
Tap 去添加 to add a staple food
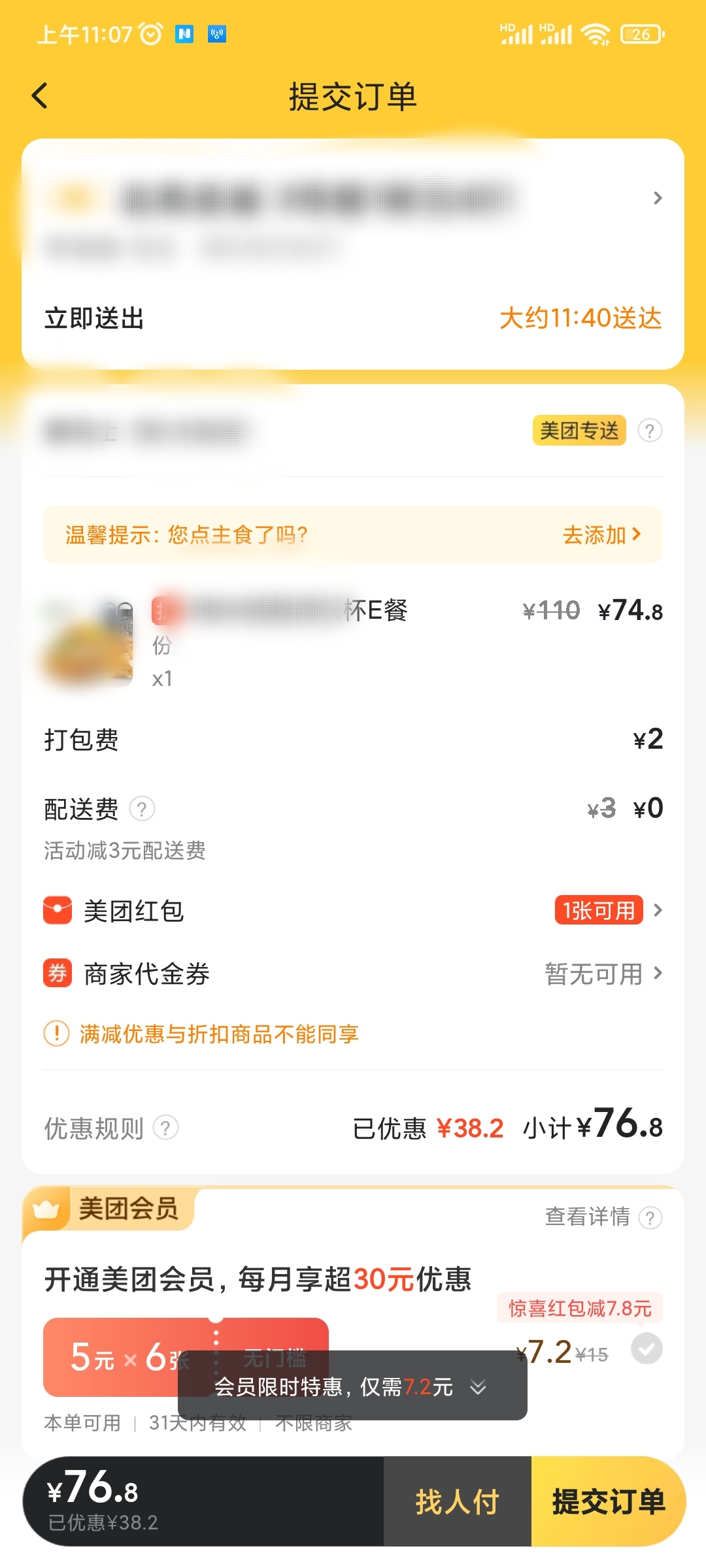pyautogui.click(x=602, y=534)
